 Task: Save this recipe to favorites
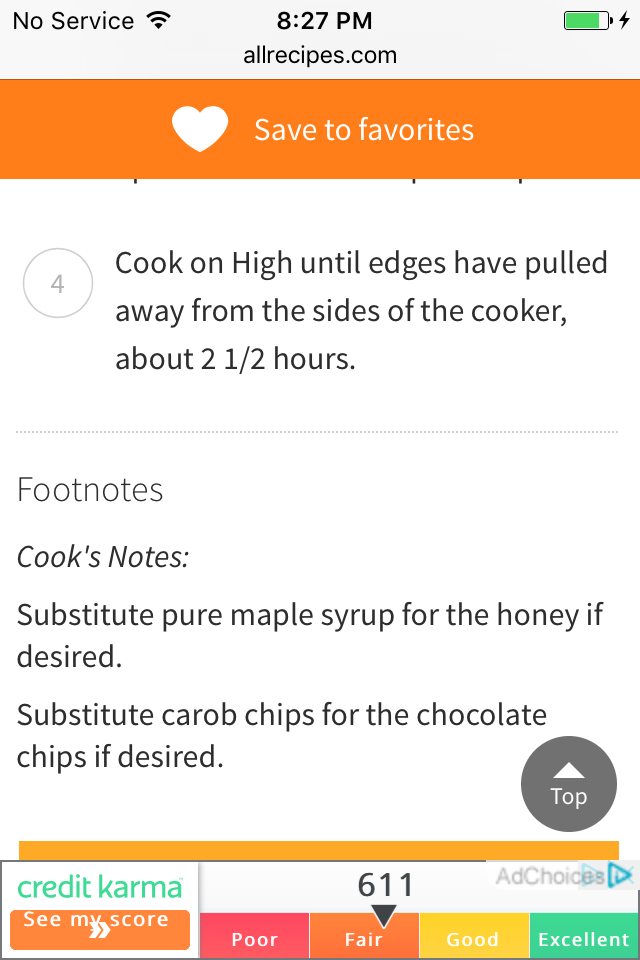(322, 130)
